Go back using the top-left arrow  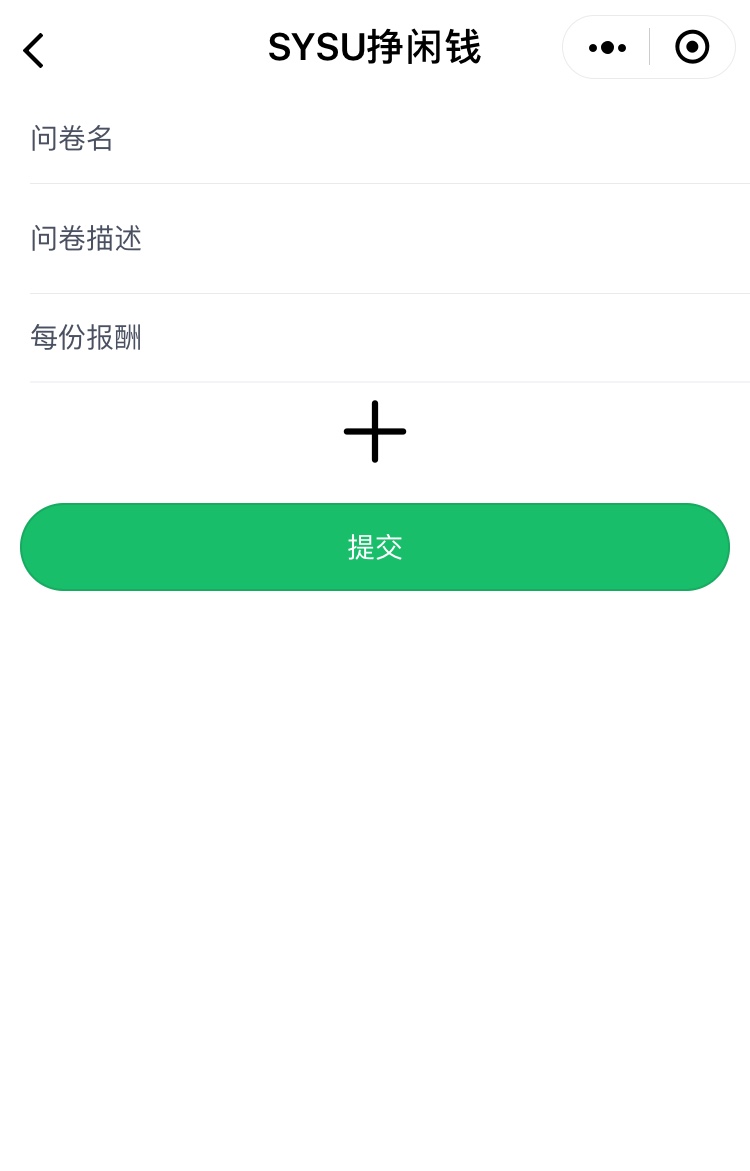tap(34, 50)
